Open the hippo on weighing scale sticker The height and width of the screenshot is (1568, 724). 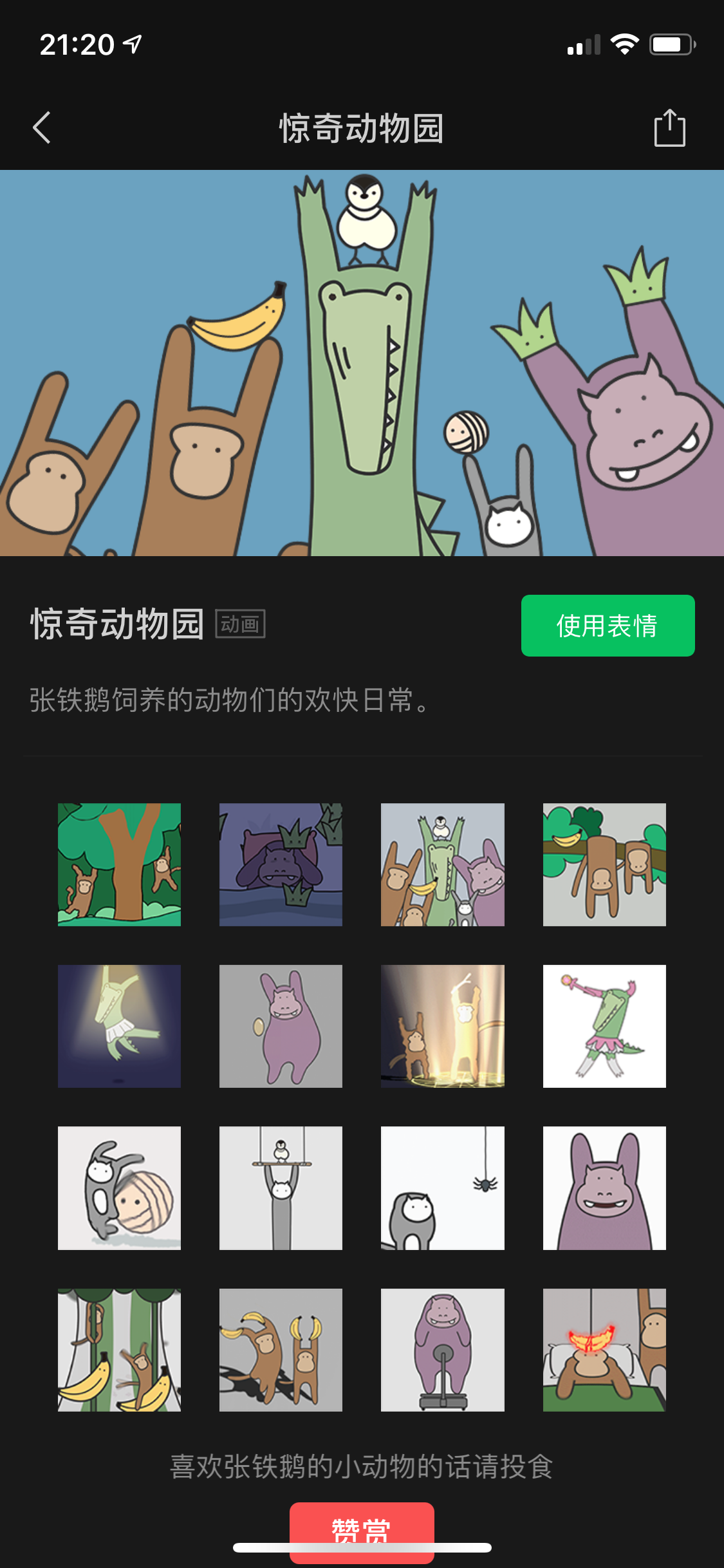pos(443,1350)
